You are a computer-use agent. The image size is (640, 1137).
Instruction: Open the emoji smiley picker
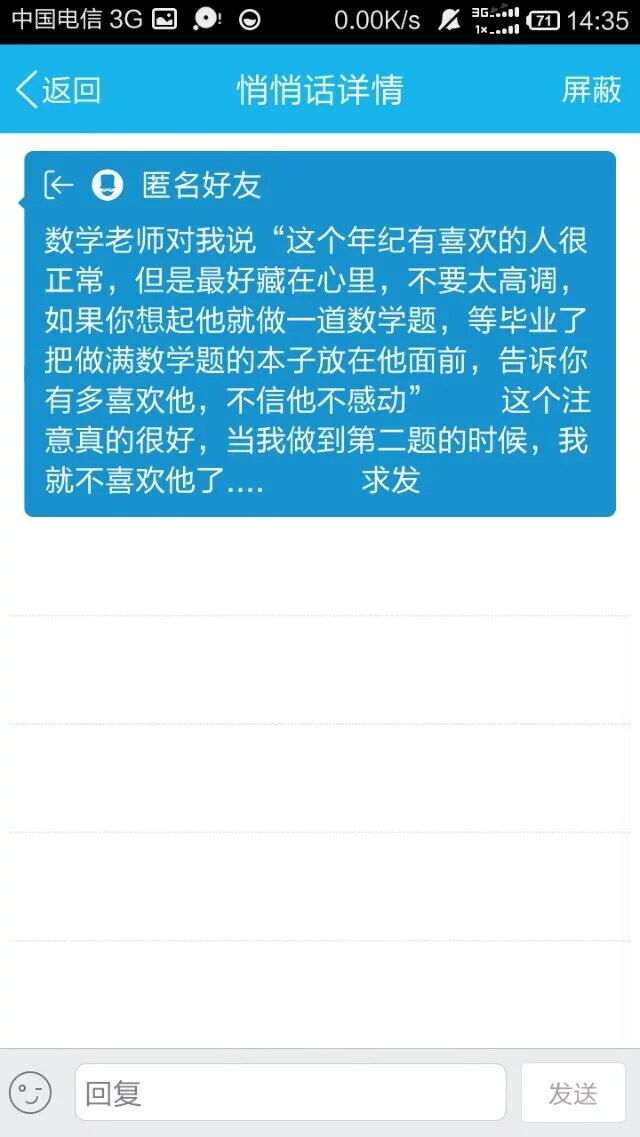(31, 1092)
